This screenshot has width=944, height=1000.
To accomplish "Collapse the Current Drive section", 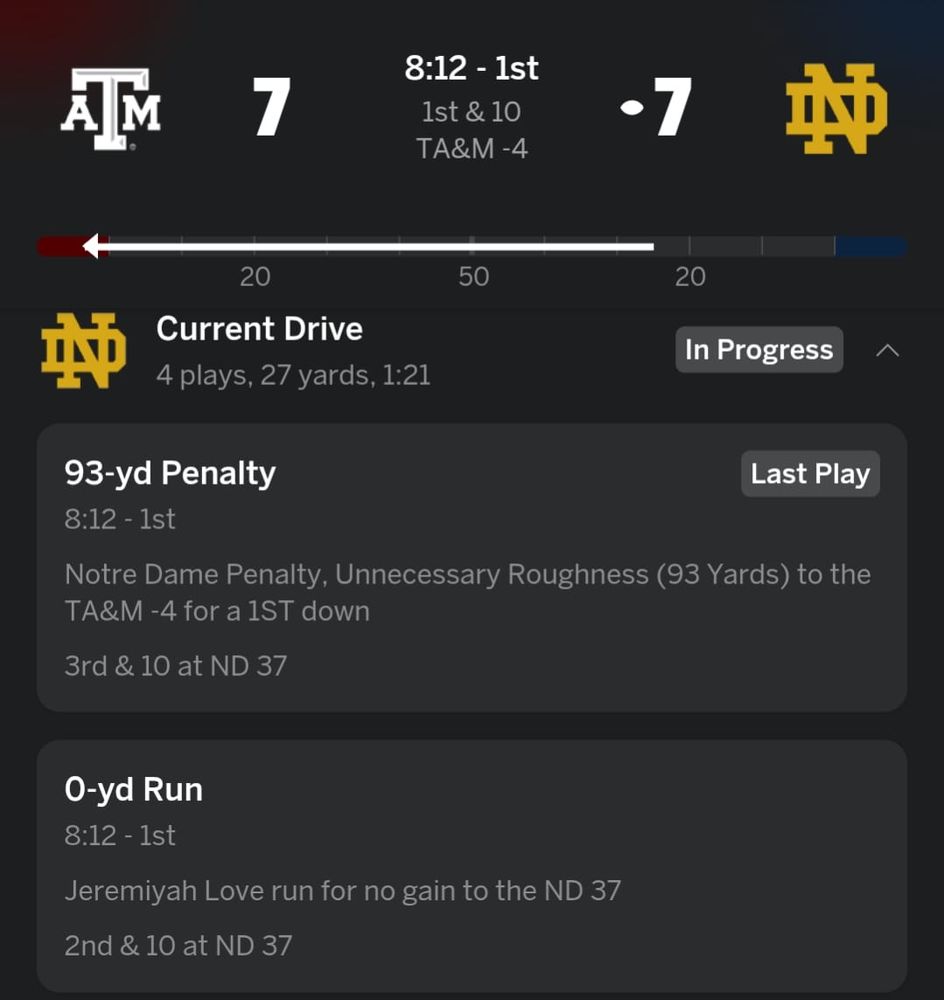I will 887,351.
